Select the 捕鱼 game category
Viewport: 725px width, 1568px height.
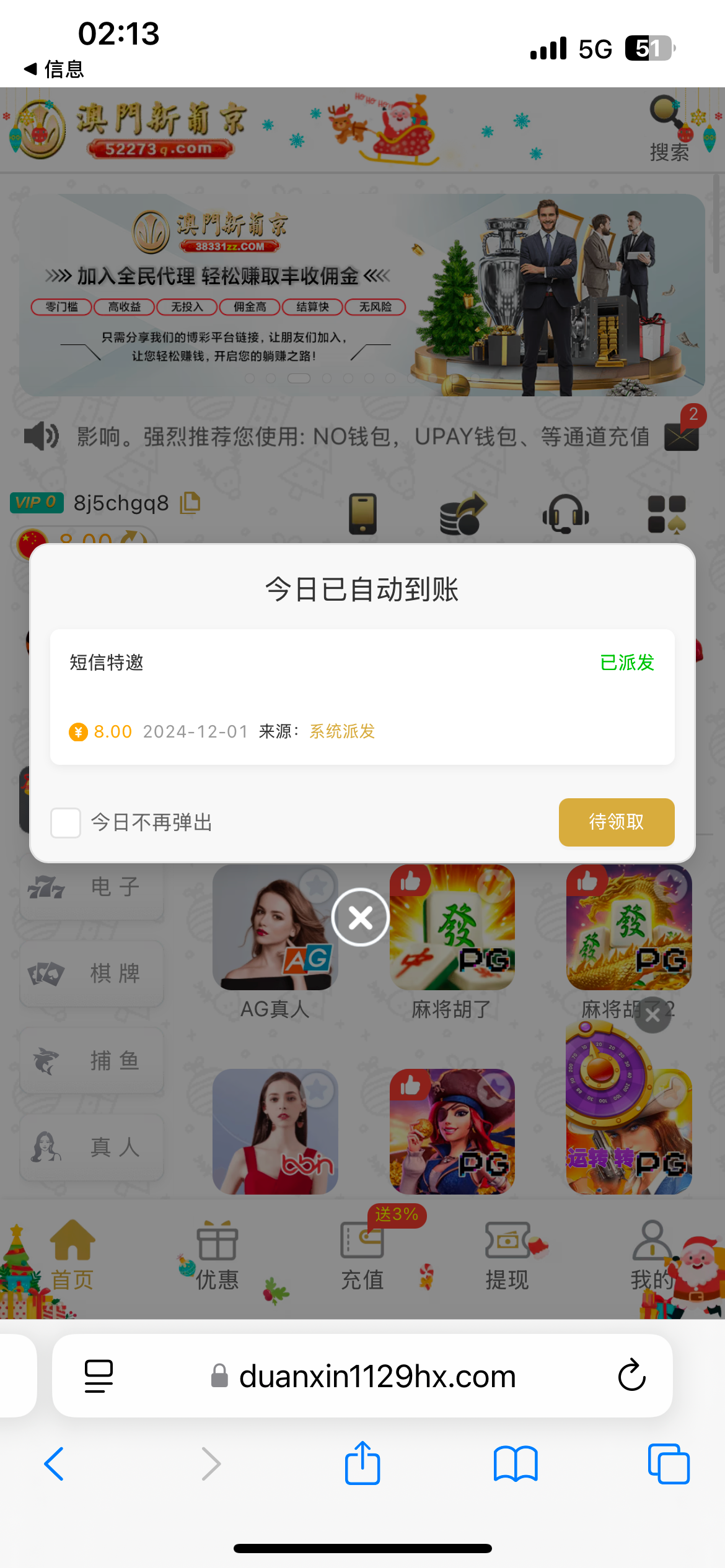click(x=92, y=1060)
